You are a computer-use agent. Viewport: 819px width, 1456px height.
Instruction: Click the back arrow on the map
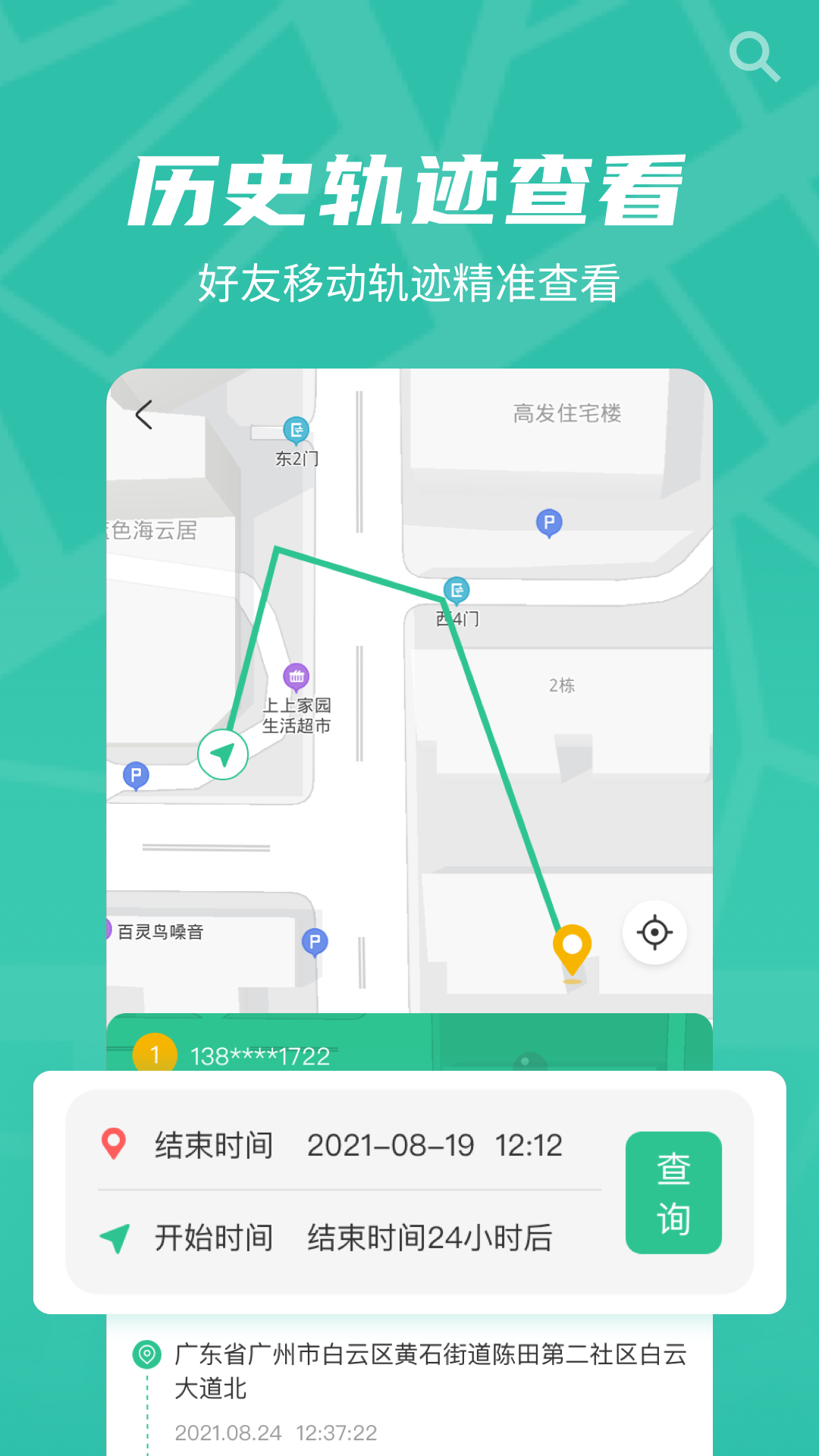tap(146, 414)
